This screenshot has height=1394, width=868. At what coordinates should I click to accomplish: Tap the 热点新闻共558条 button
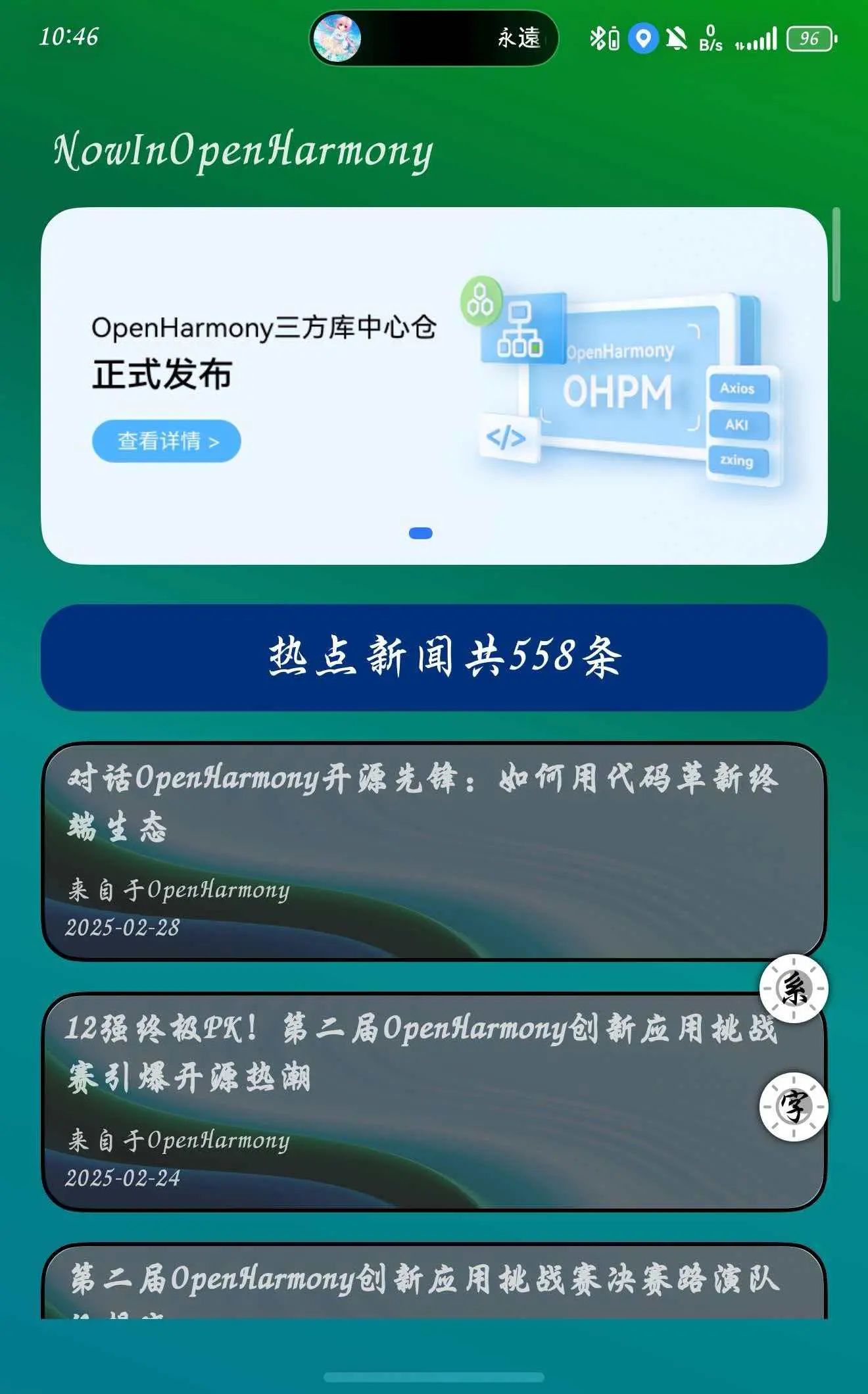click(434, 658)
